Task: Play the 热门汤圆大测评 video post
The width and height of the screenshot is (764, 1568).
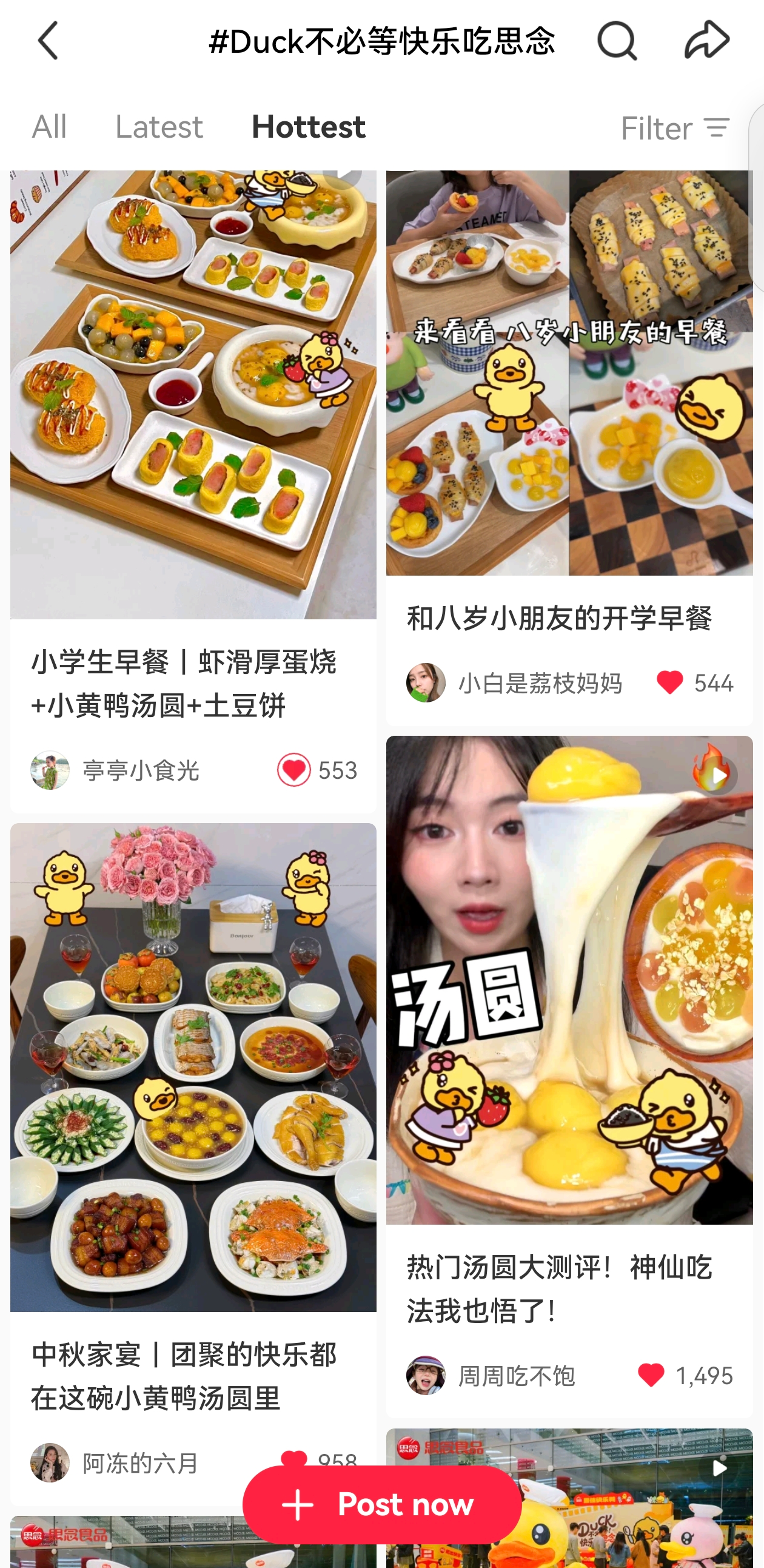Action: click(x=569, y=980)
